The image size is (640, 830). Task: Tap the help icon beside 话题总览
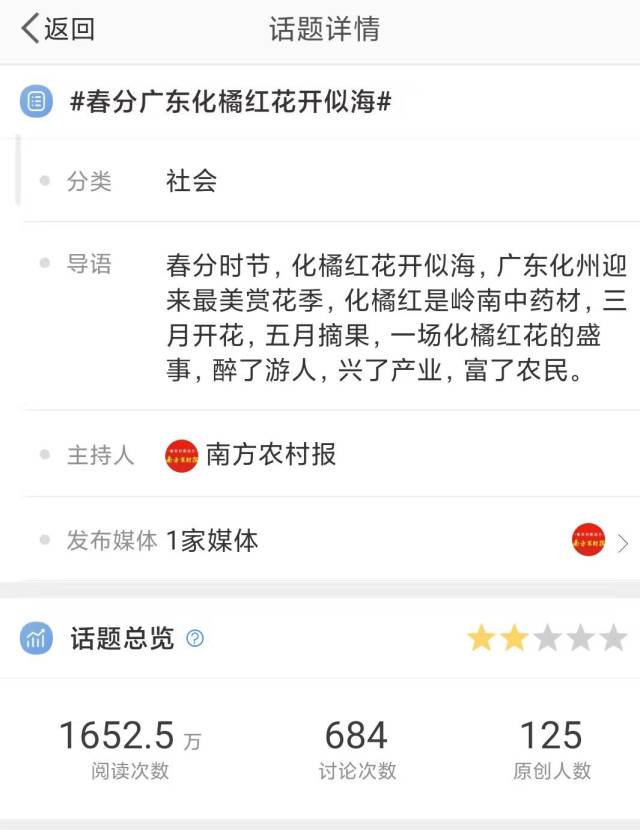195,638
